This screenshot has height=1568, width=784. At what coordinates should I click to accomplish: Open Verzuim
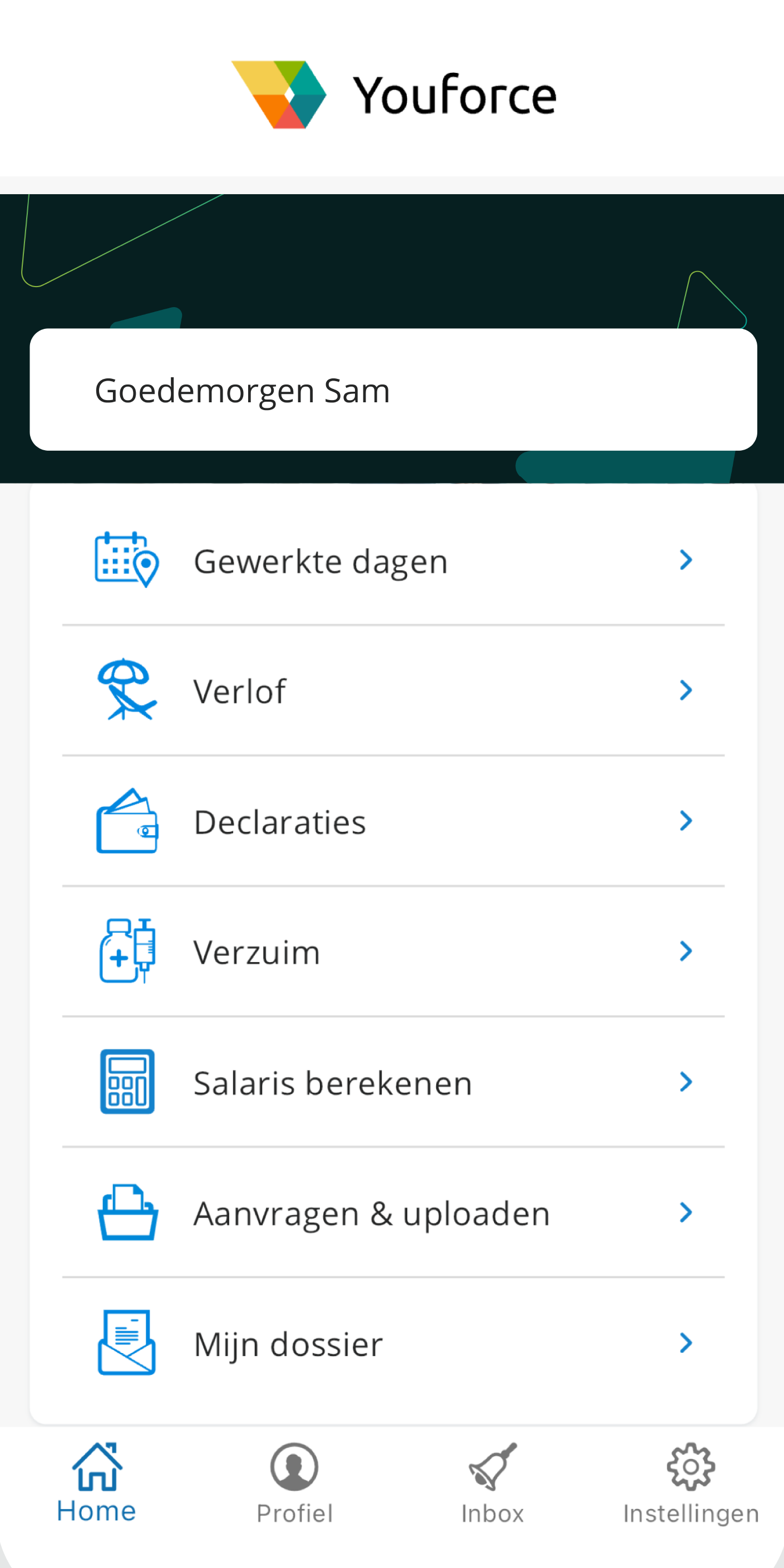pyautogui.click(x=393, y=952)
